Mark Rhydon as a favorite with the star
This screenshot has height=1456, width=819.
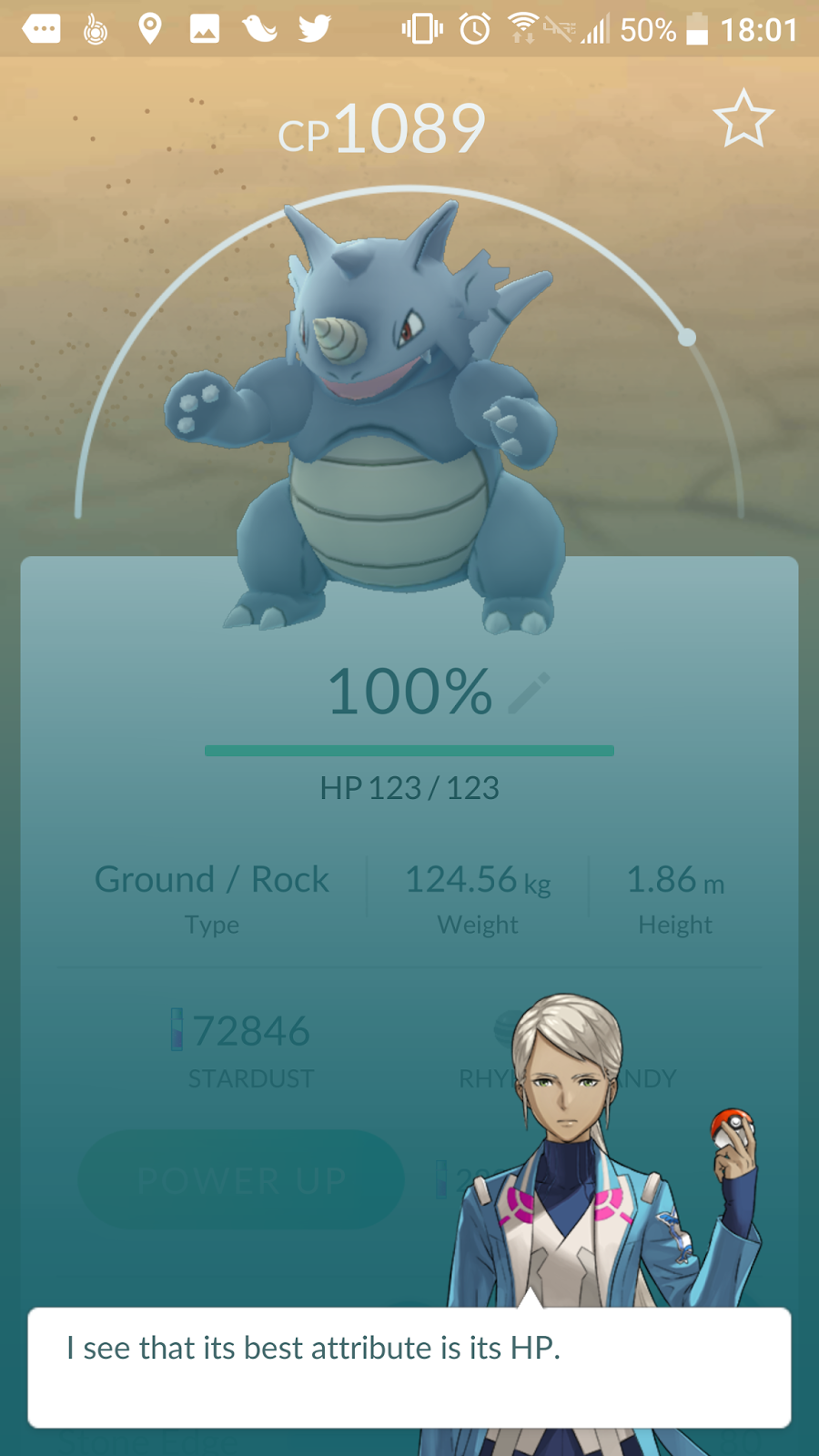tap(743, 118)
